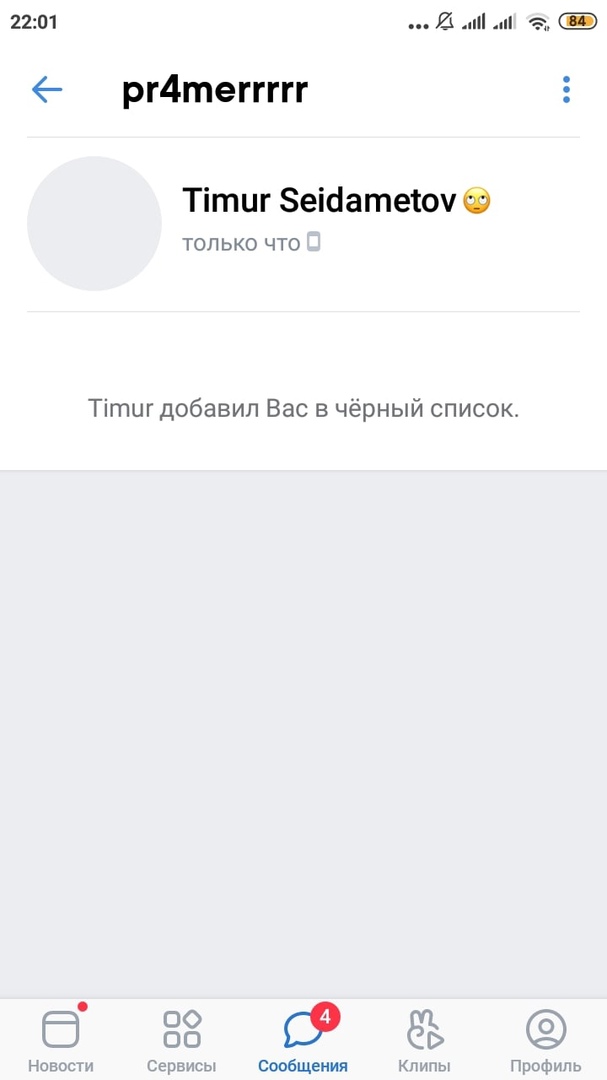
Task: Go back using the arrow icon
Action: click(x=47, y=90)
